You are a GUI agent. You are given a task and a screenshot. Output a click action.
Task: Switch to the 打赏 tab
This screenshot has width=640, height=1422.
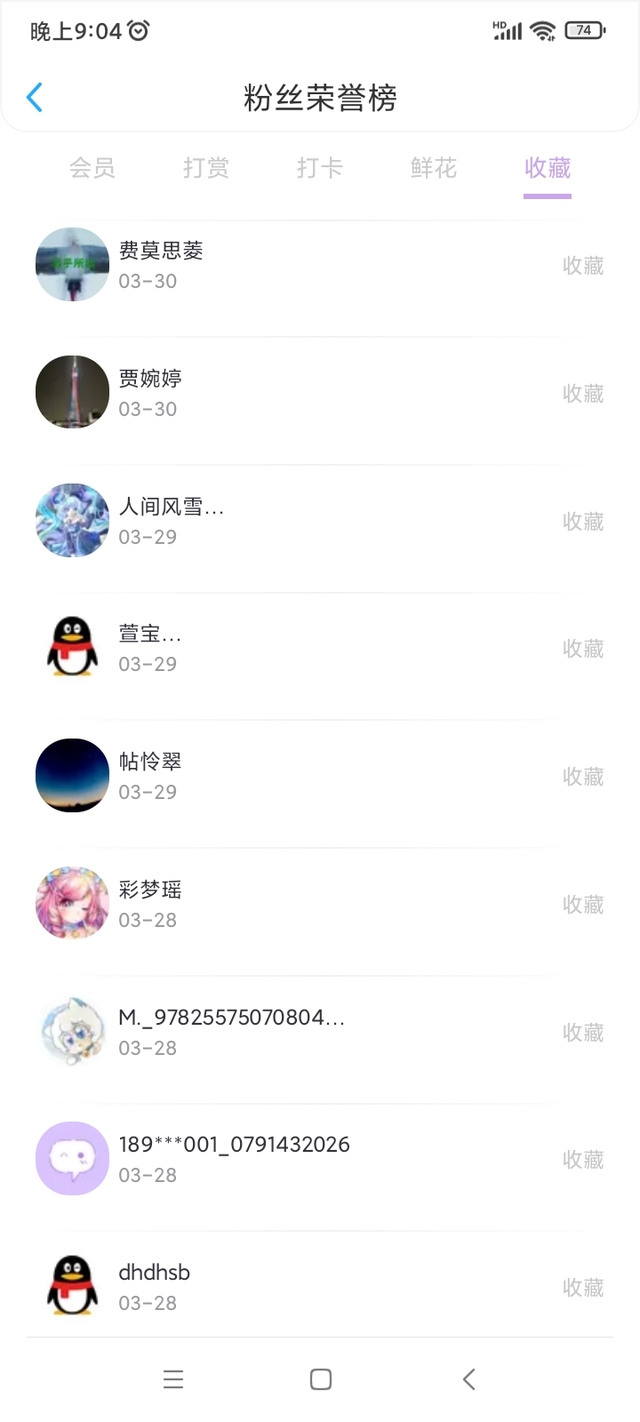[x=206, y=168]
